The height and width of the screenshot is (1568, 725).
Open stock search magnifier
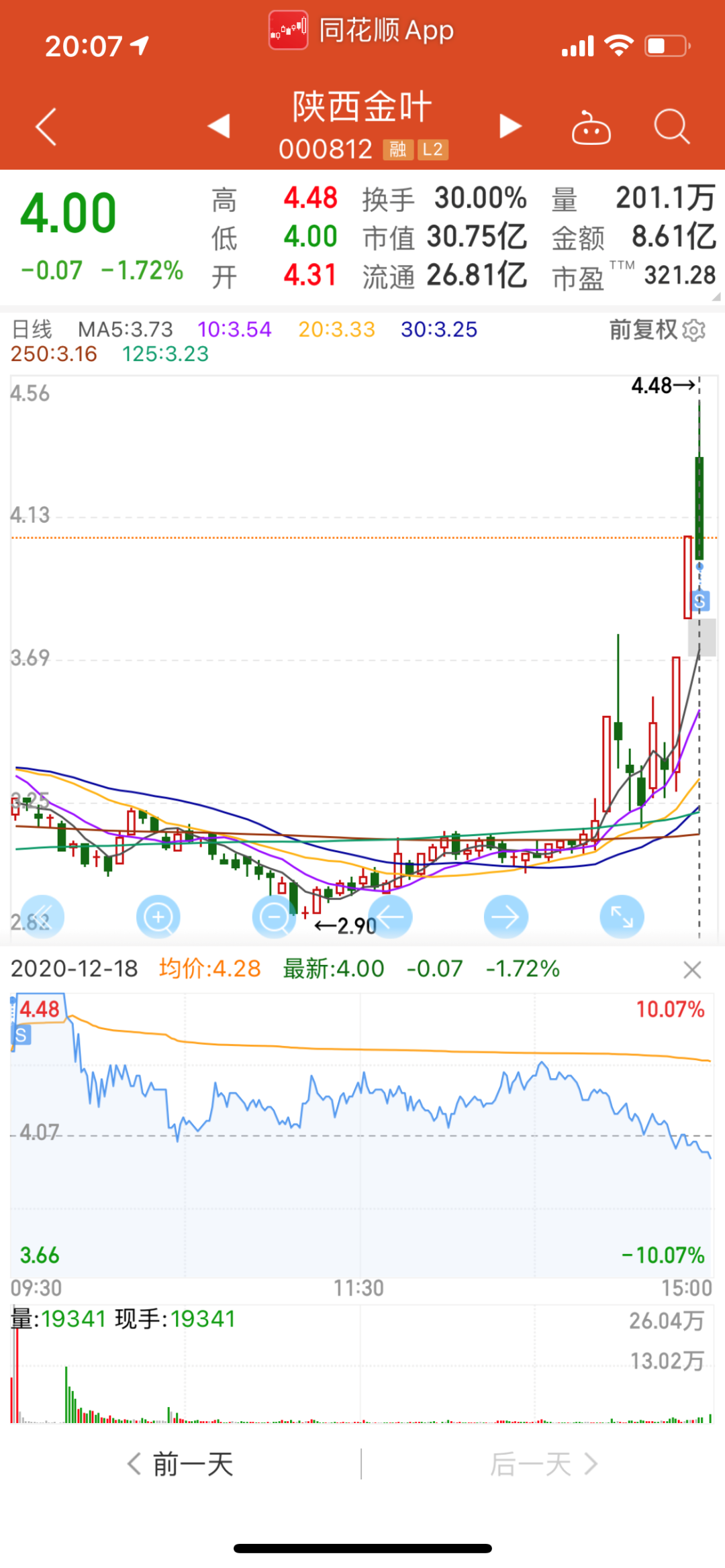click(x=671, y=126)
